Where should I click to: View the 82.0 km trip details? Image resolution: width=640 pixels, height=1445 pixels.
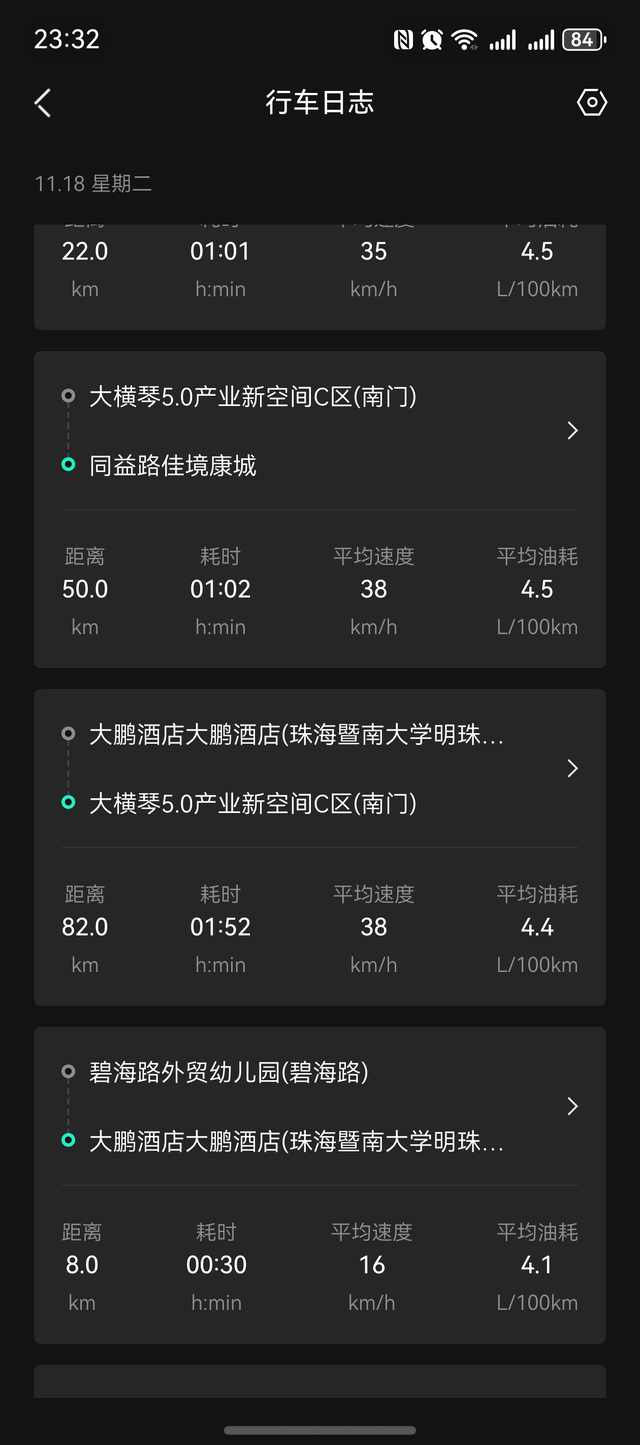point(572,769)
